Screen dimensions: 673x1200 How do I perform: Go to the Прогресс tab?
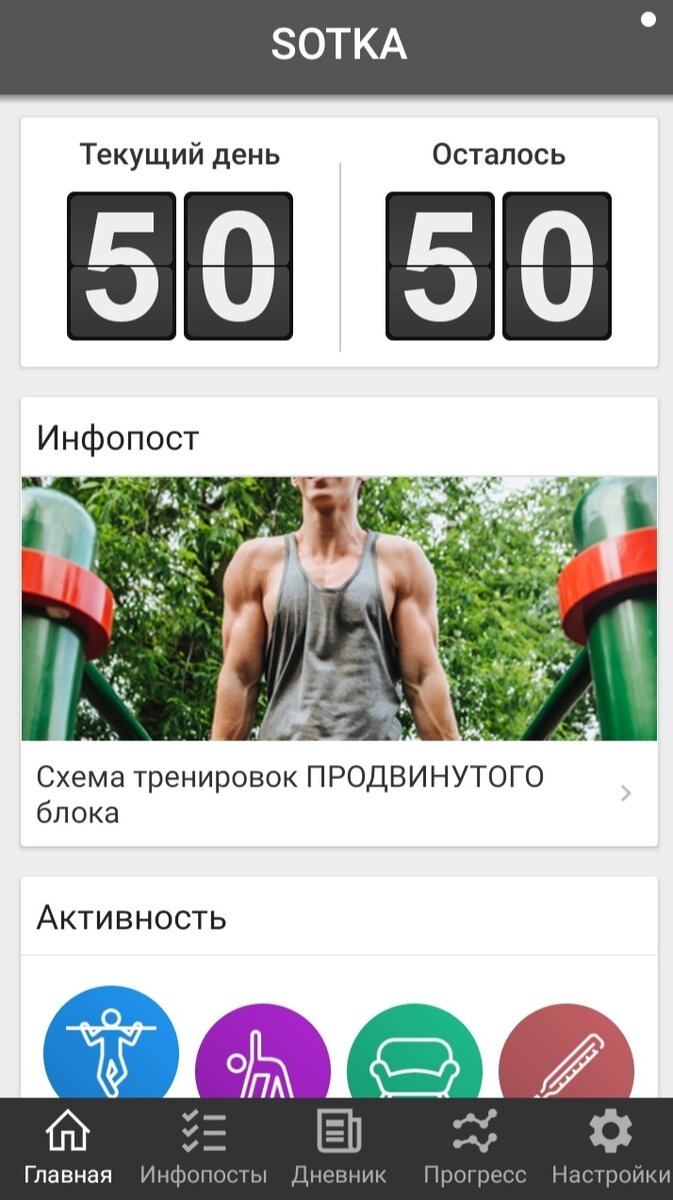(474, 1149)
